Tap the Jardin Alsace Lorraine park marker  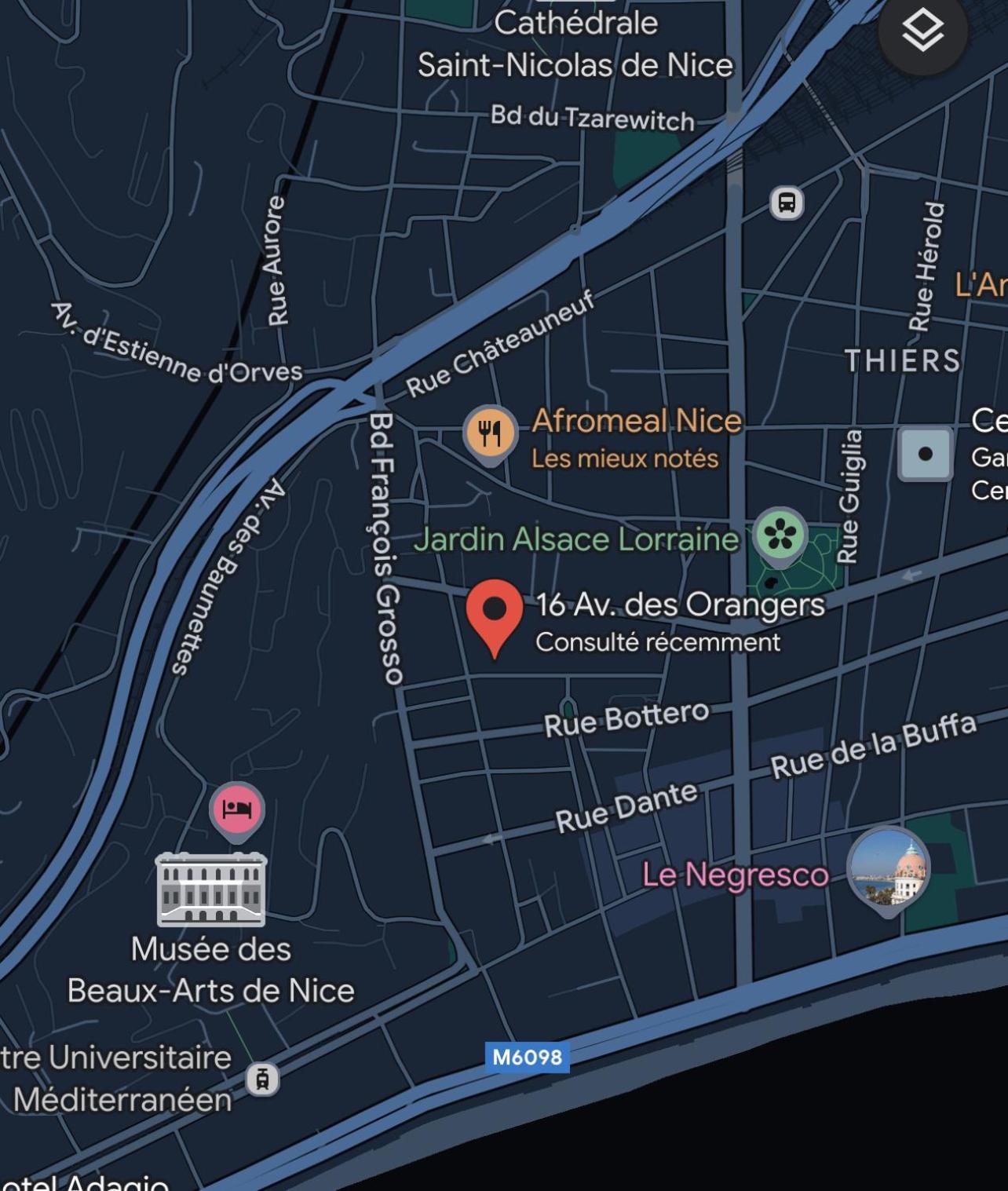[x=780, y=535]
